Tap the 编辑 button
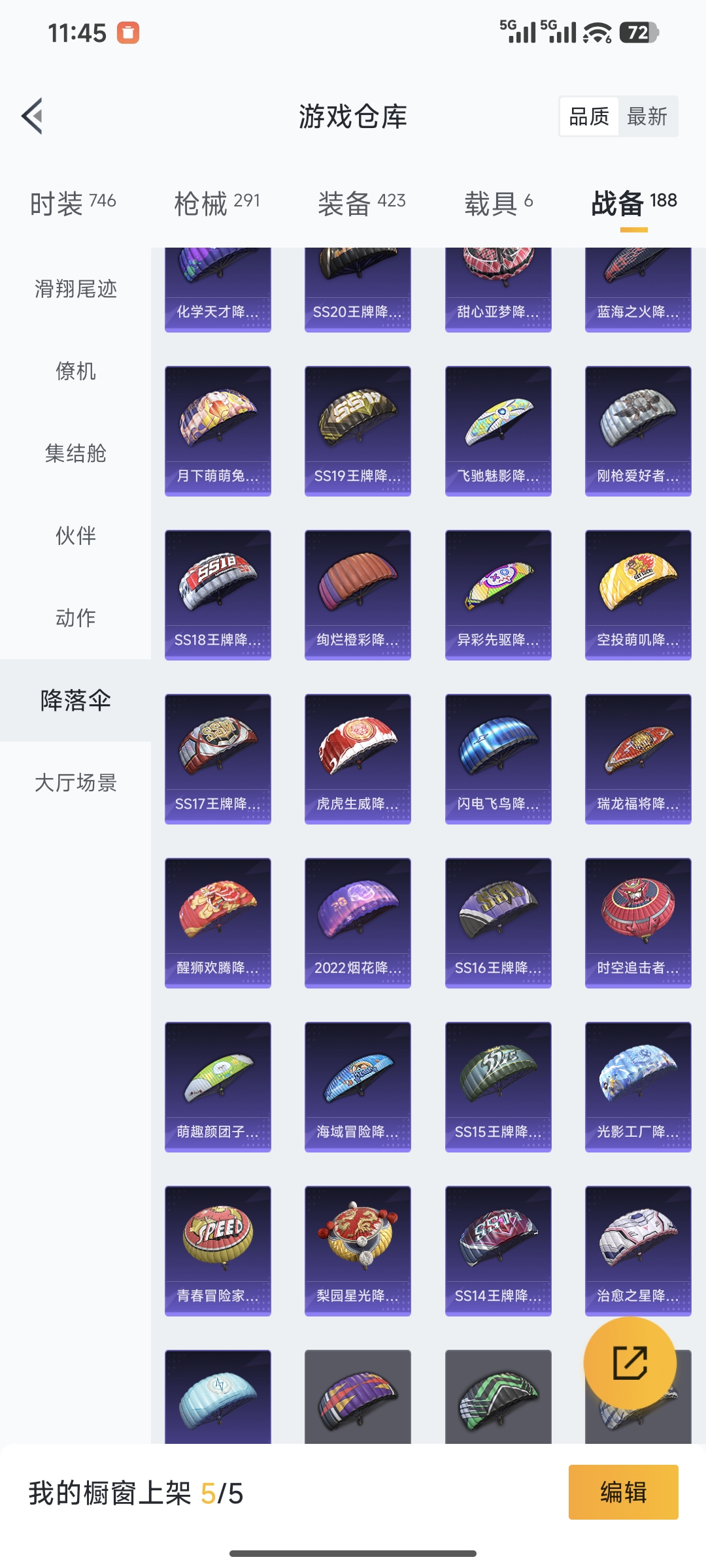The height and width of the screenshot is (1568, 706). (x=623, y=1492)
